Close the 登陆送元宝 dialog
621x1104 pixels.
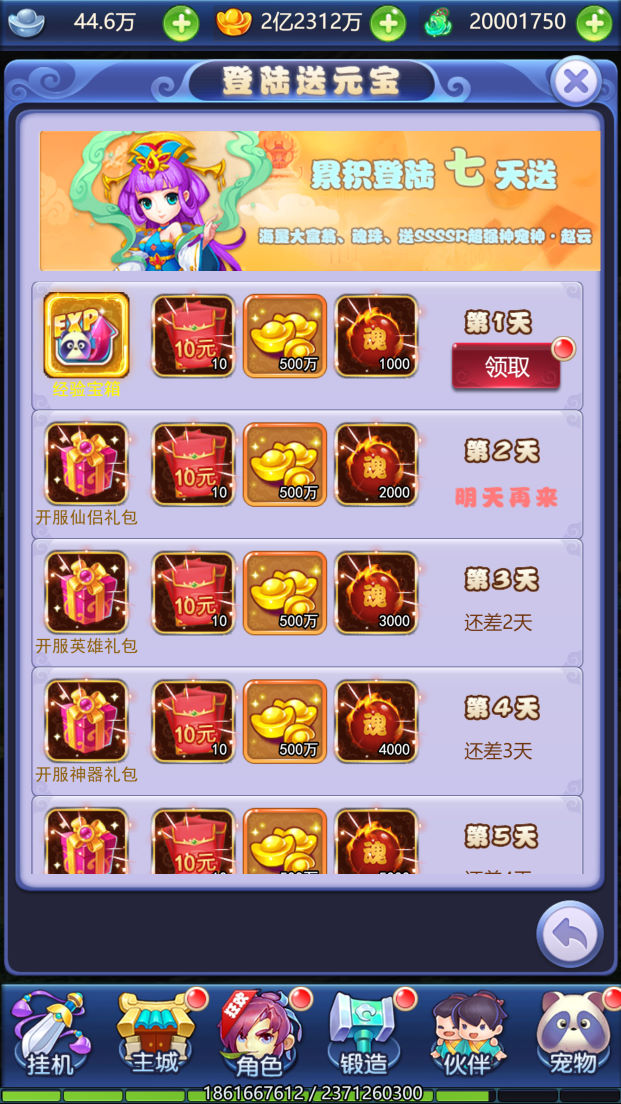point(576,82)
